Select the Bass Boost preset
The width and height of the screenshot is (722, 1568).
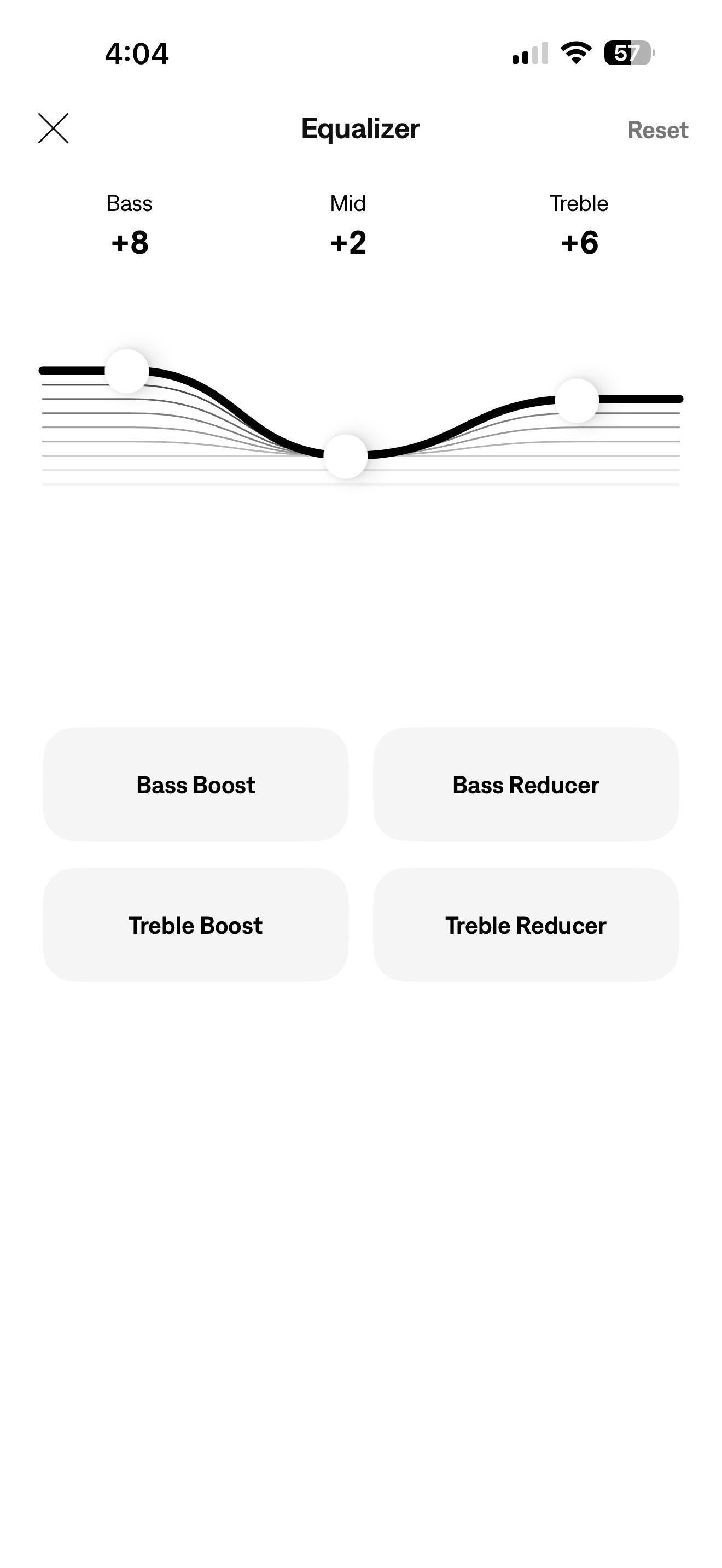point(195,785)
